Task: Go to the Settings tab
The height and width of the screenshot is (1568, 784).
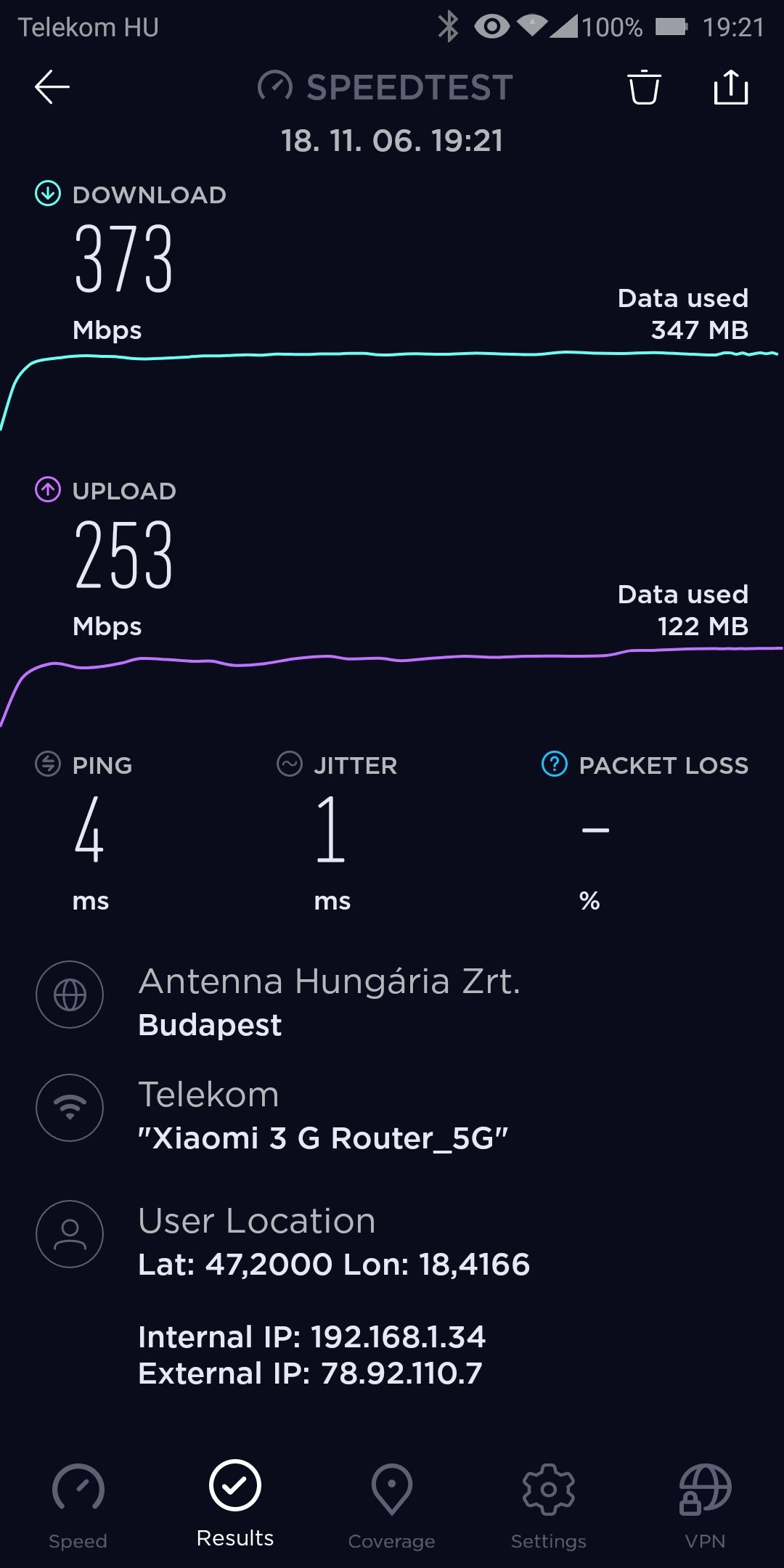Action: click(549, 1506)
